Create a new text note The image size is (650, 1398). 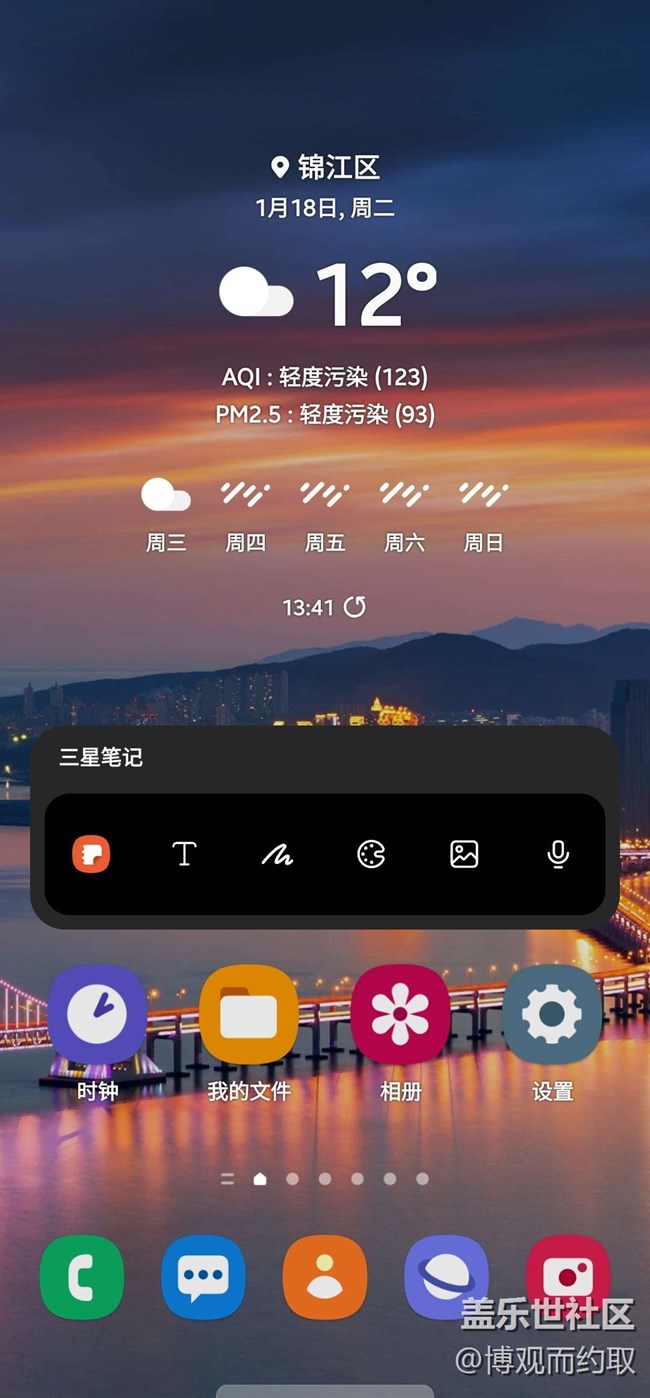(x=184, y=854)
